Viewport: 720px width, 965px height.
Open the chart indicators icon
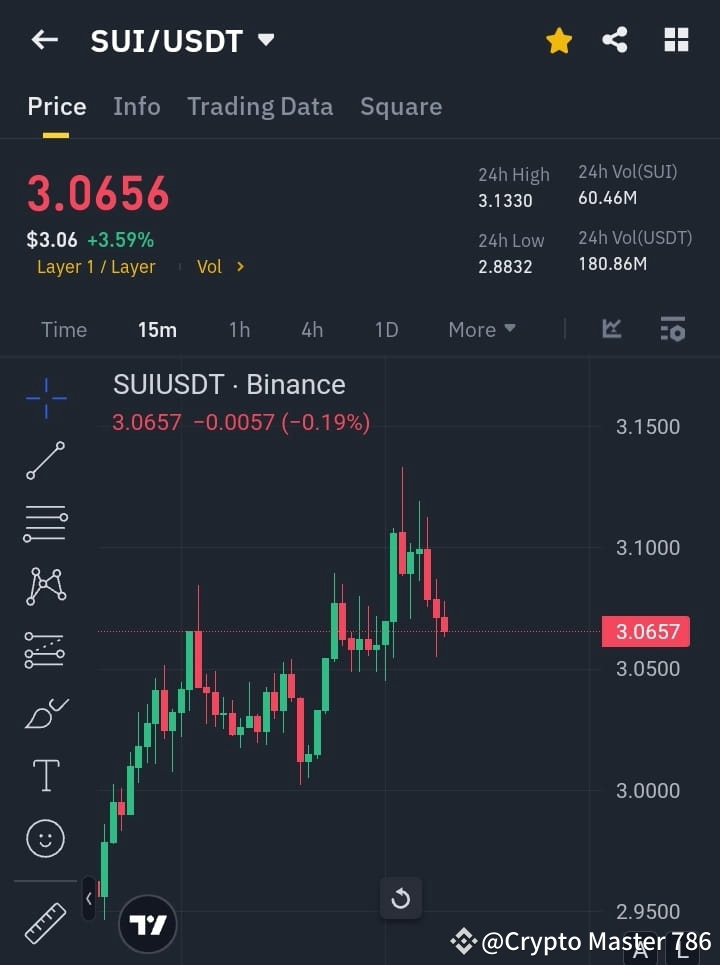click(x=610, y=329)
